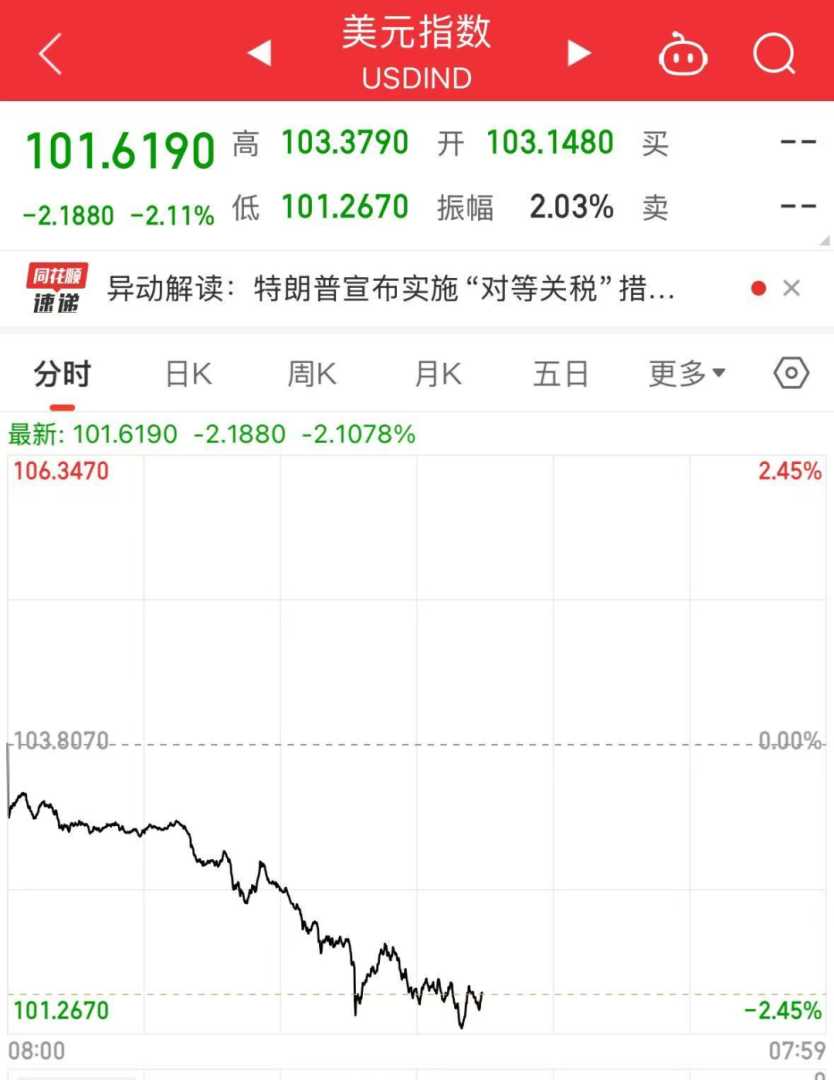Open the search magnifier
The width and height of the screenshot is (834, 1080).
pos(773,53)
